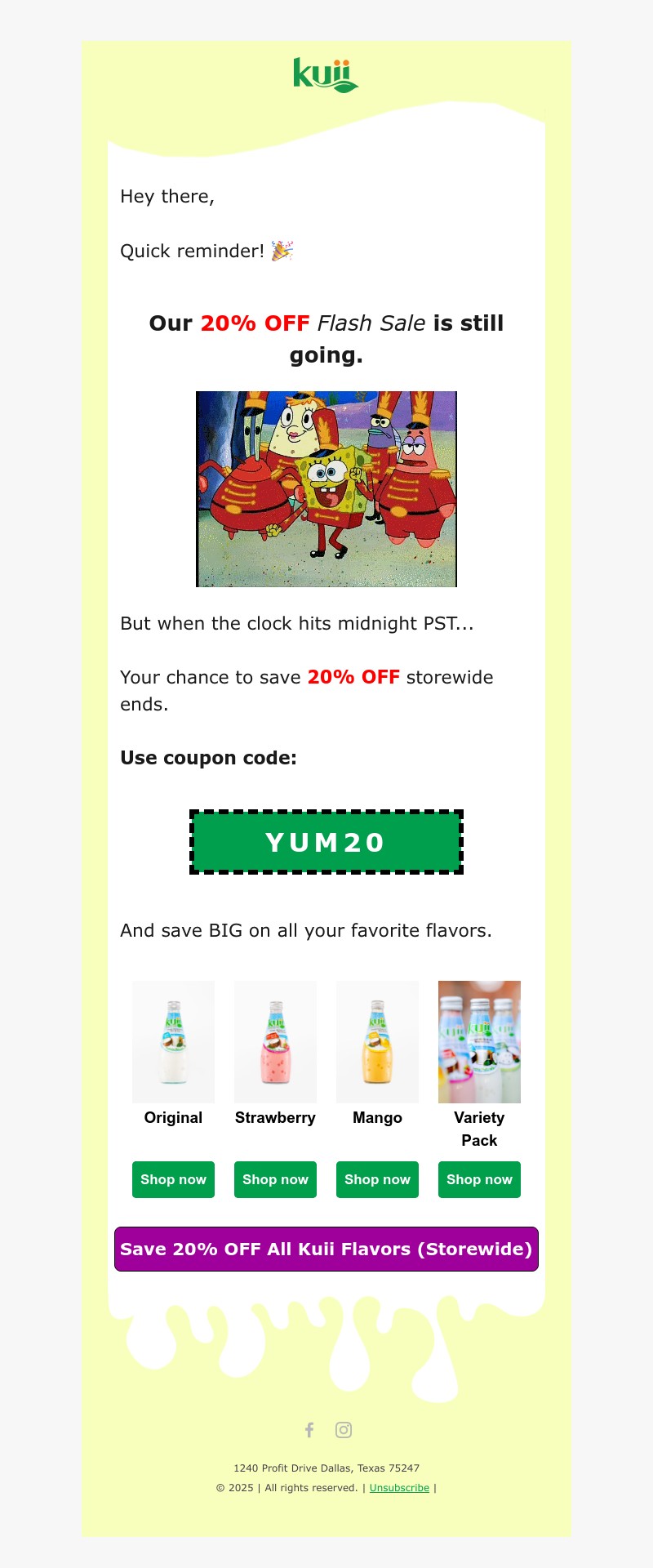The image size is (653, 1568).
Task: Open the Original flavor product image
Action: tap(173, 1041)
